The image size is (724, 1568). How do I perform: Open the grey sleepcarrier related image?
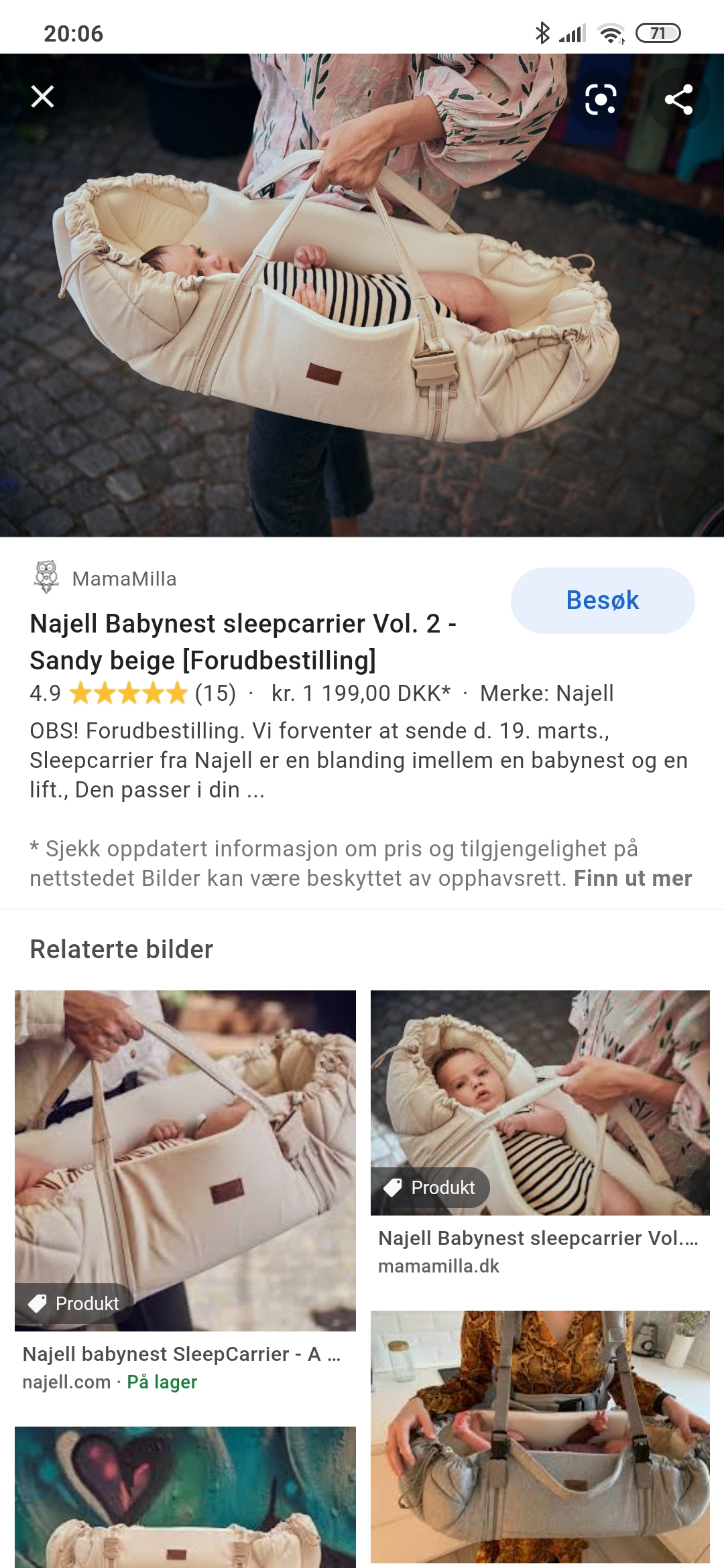click(540, 1437)
